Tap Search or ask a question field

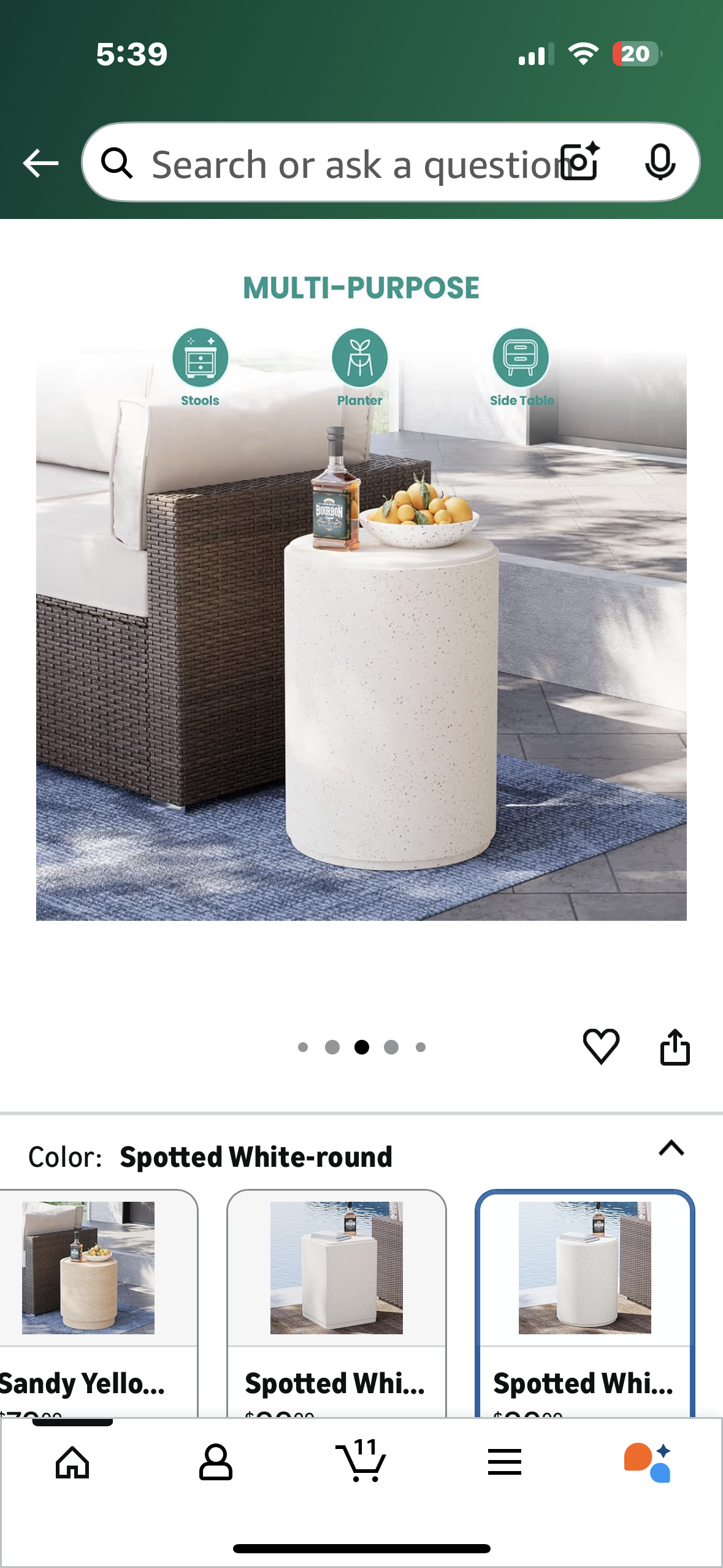tap(343, 163)
